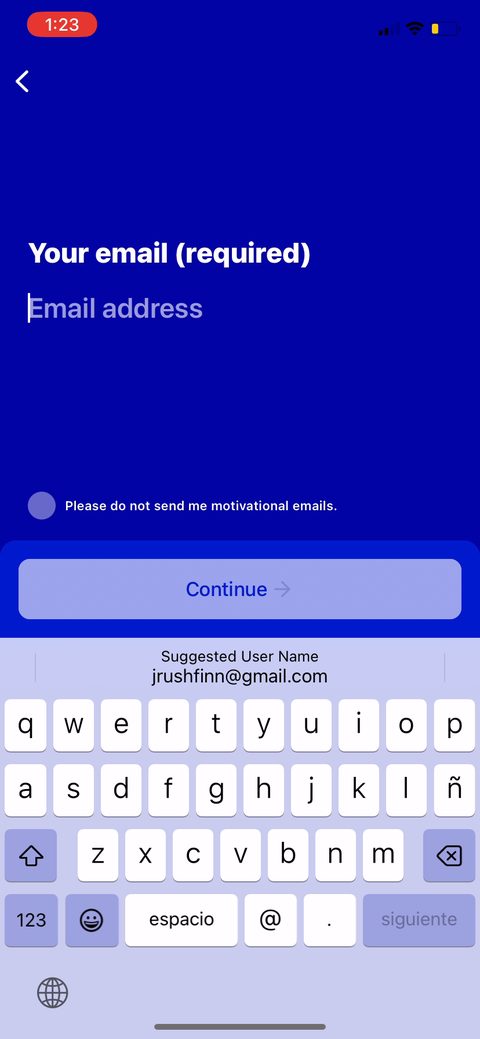480x1039 pixels.
Task: Tap the Continue button
Action: point(239,589)
